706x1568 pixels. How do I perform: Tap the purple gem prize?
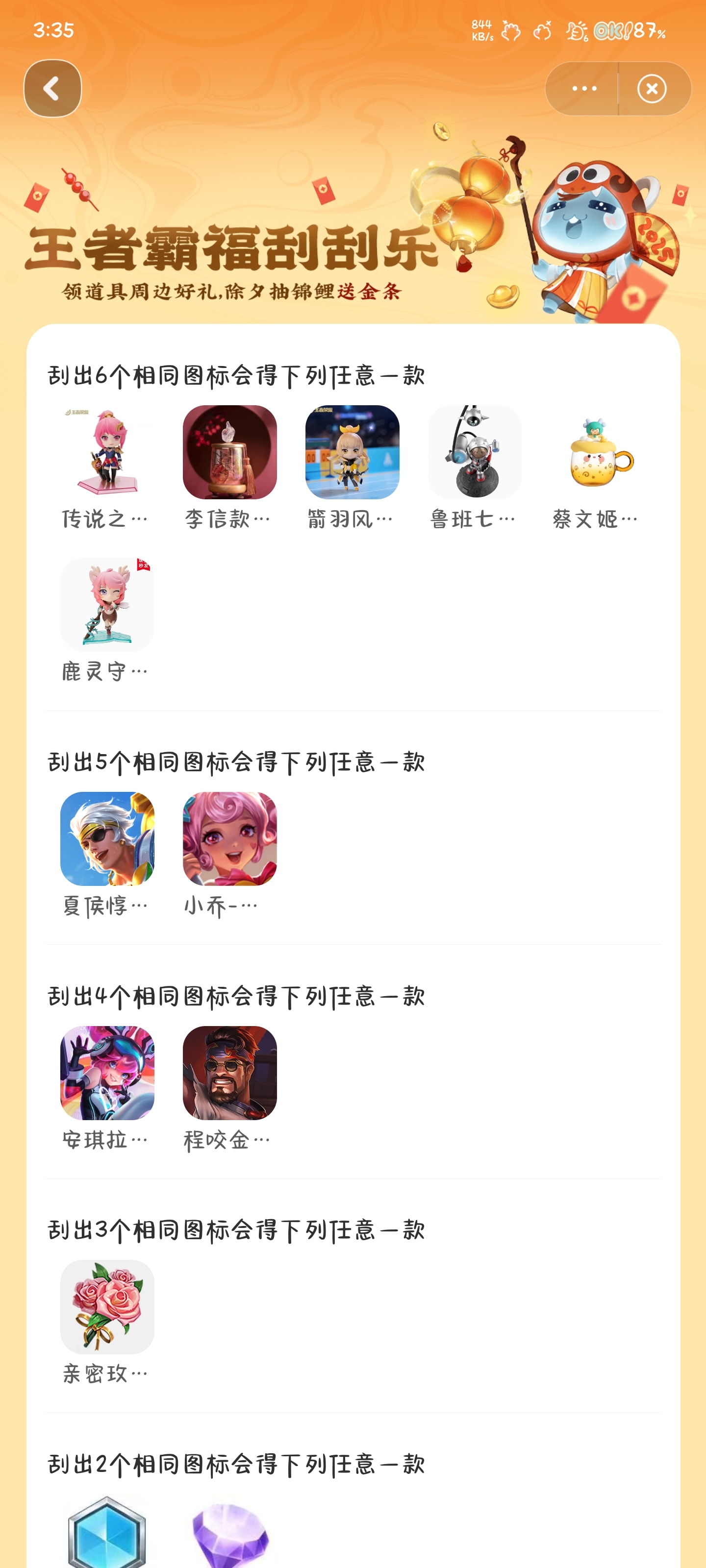click(x=229, y=1534)
